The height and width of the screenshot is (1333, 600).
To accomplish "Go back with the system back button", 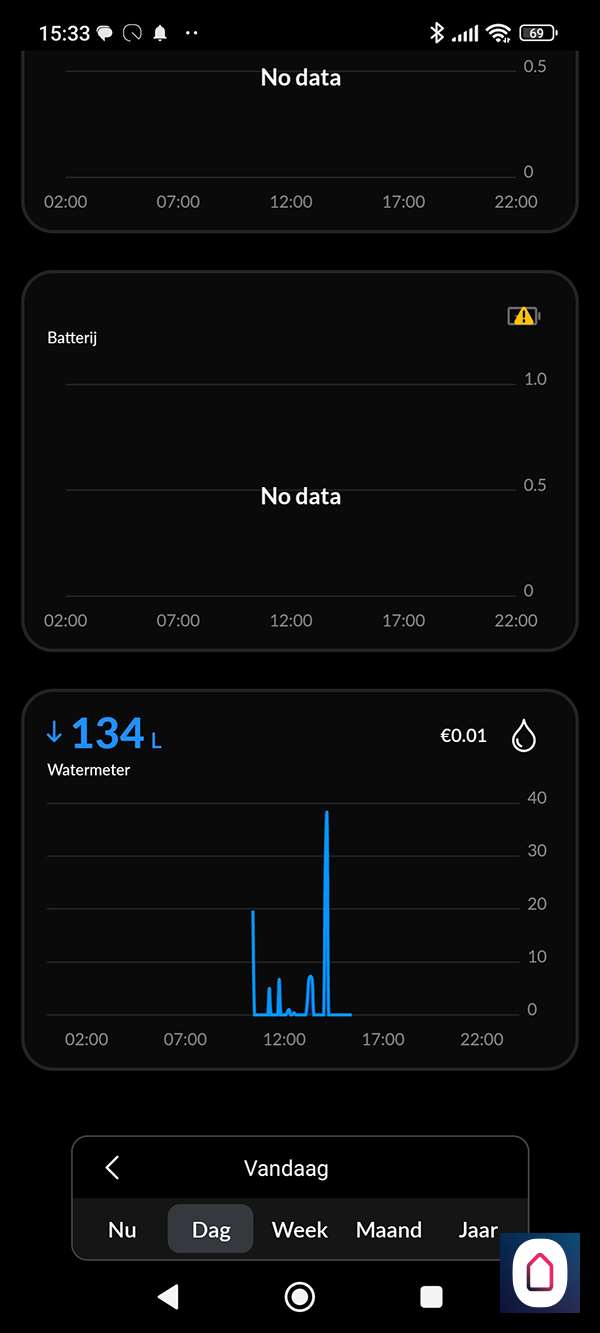I will [x=168, y=1297].
